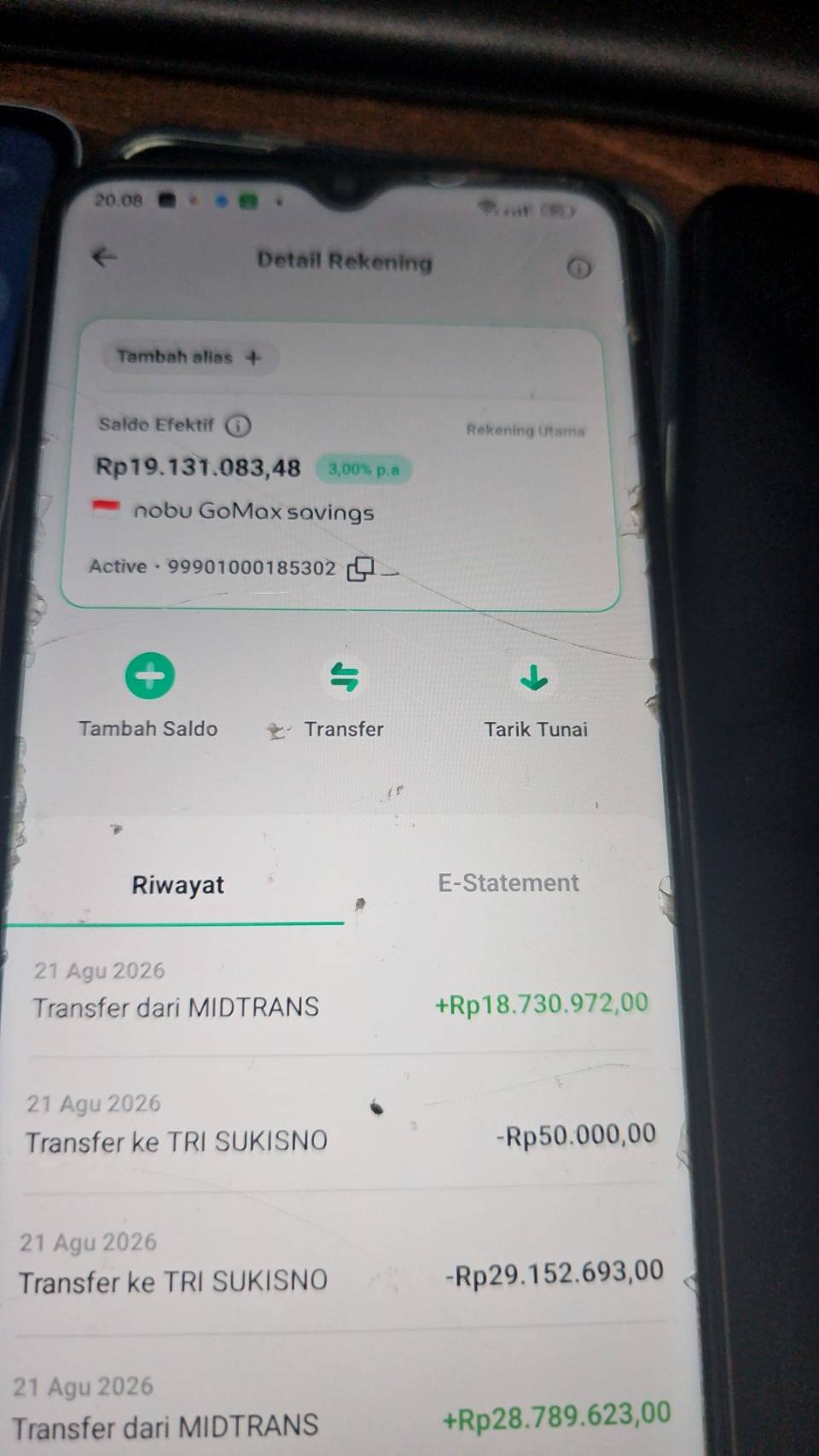Open the TRI SUKISNO transfer of -Rp50.000,00
This screenshot has width=819, height=1456.
click(x=340, y=1123)
